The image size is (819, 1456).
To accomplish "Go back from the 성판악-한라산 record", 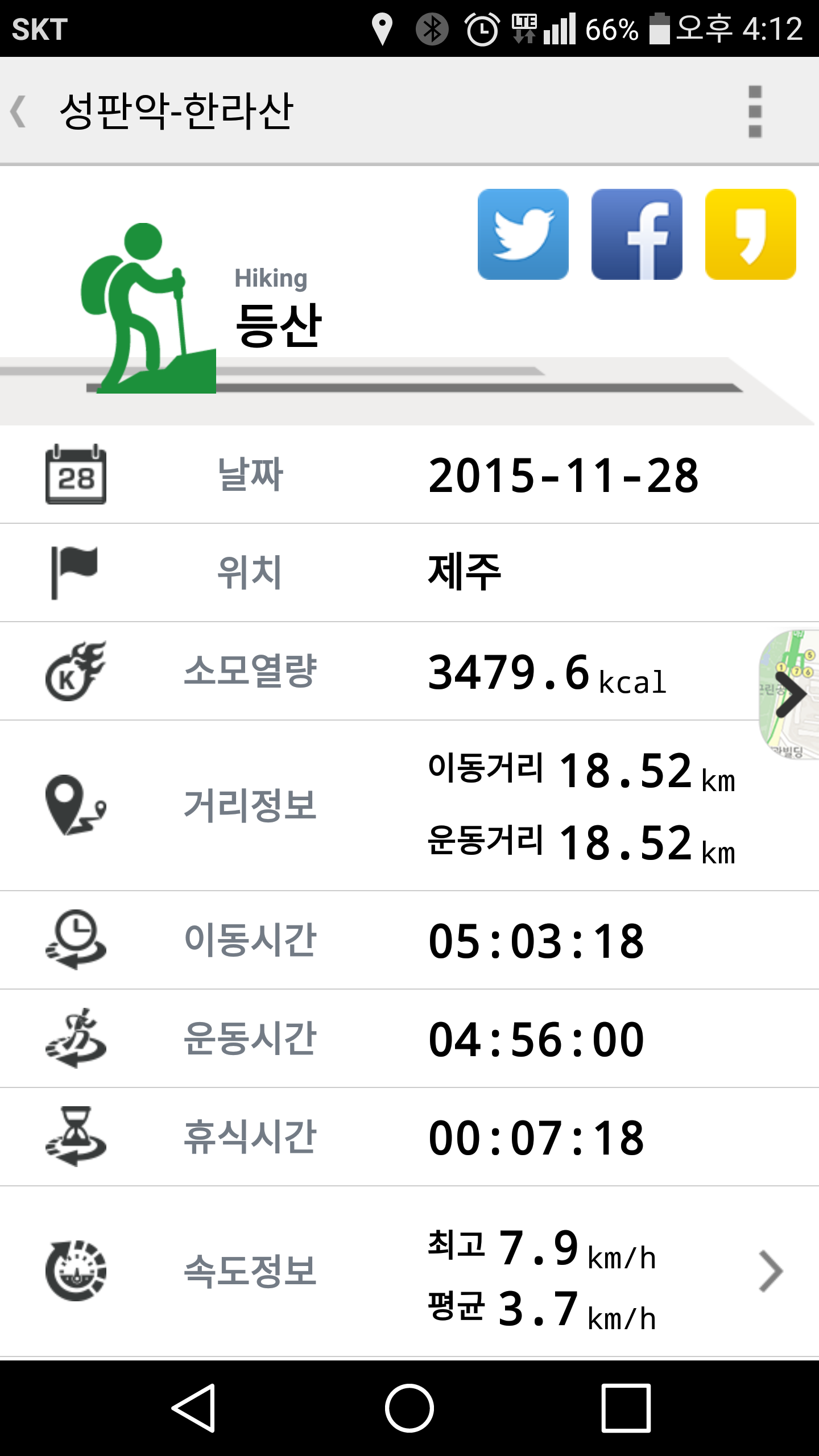I will click(19, 111).
